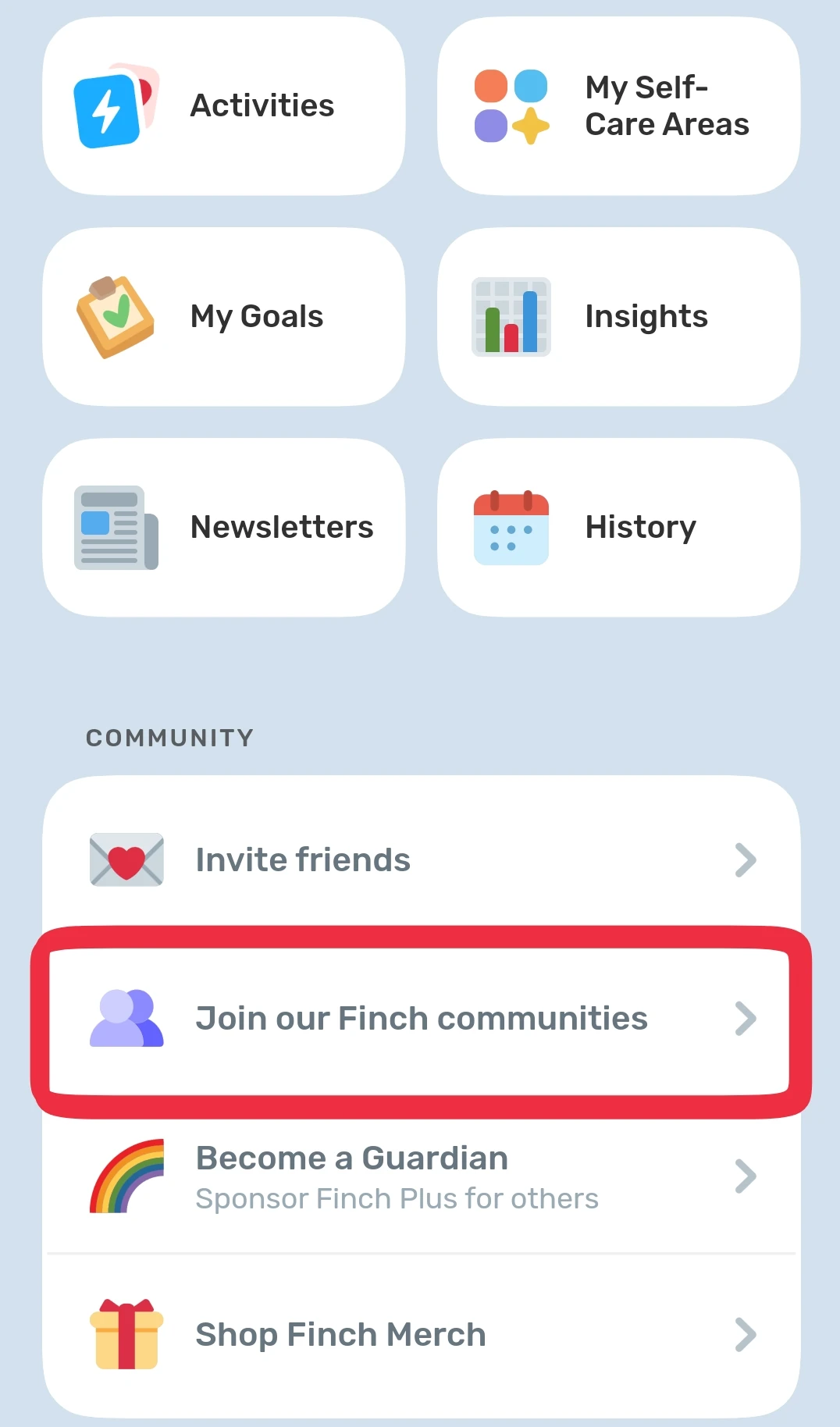The width and height of the screenshot is (840, 1427).
Task: Open Become a Guardian
Action: (422, 1177)
